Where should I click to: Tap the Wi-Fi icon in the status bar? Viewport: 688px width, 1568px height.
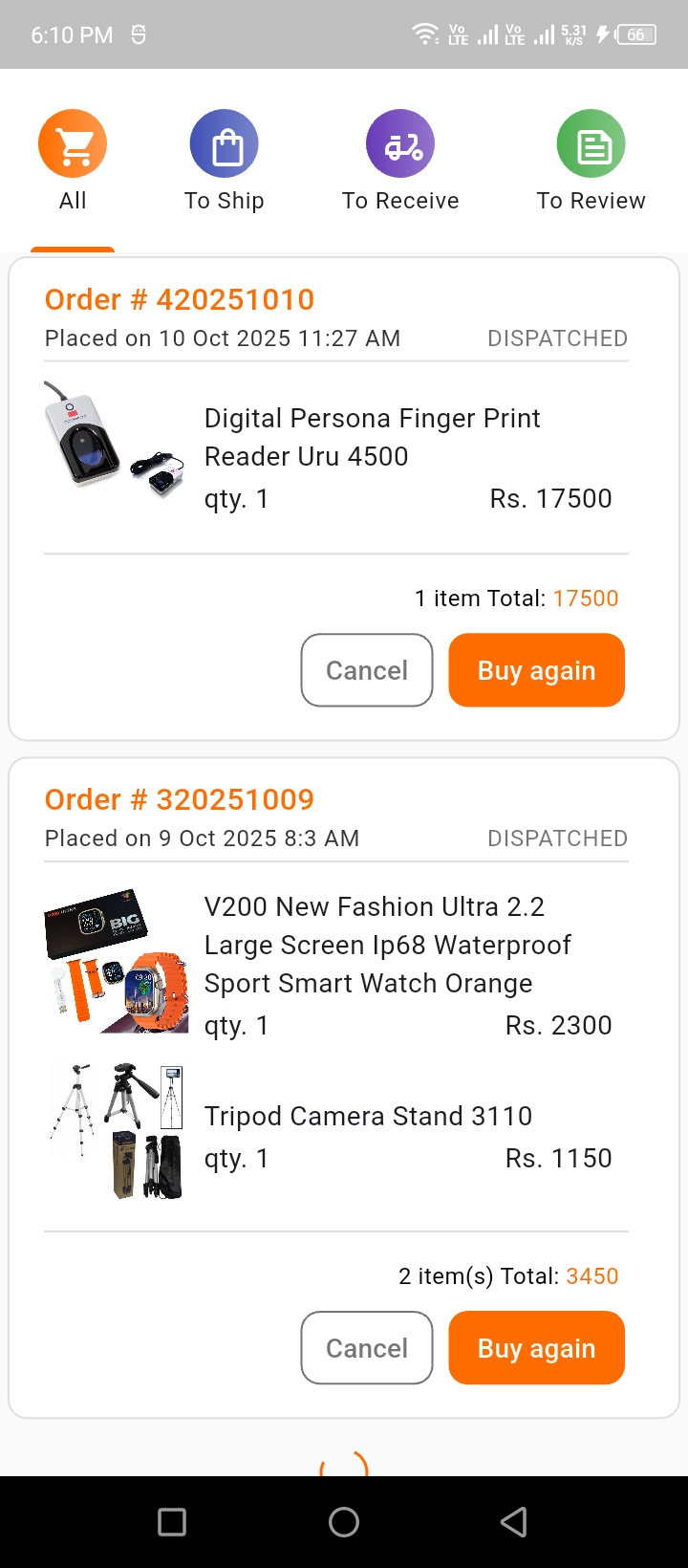426,34
